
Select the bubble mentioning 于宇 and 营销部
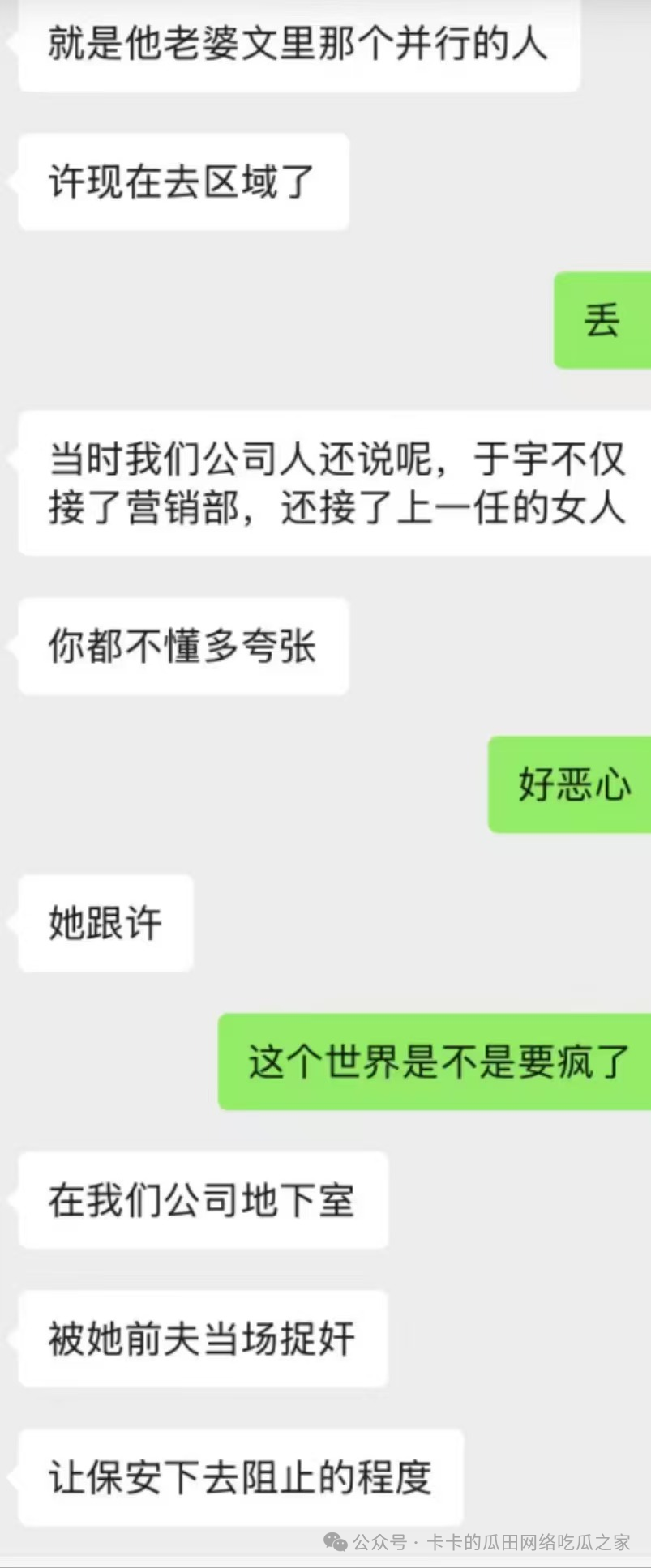332,483
